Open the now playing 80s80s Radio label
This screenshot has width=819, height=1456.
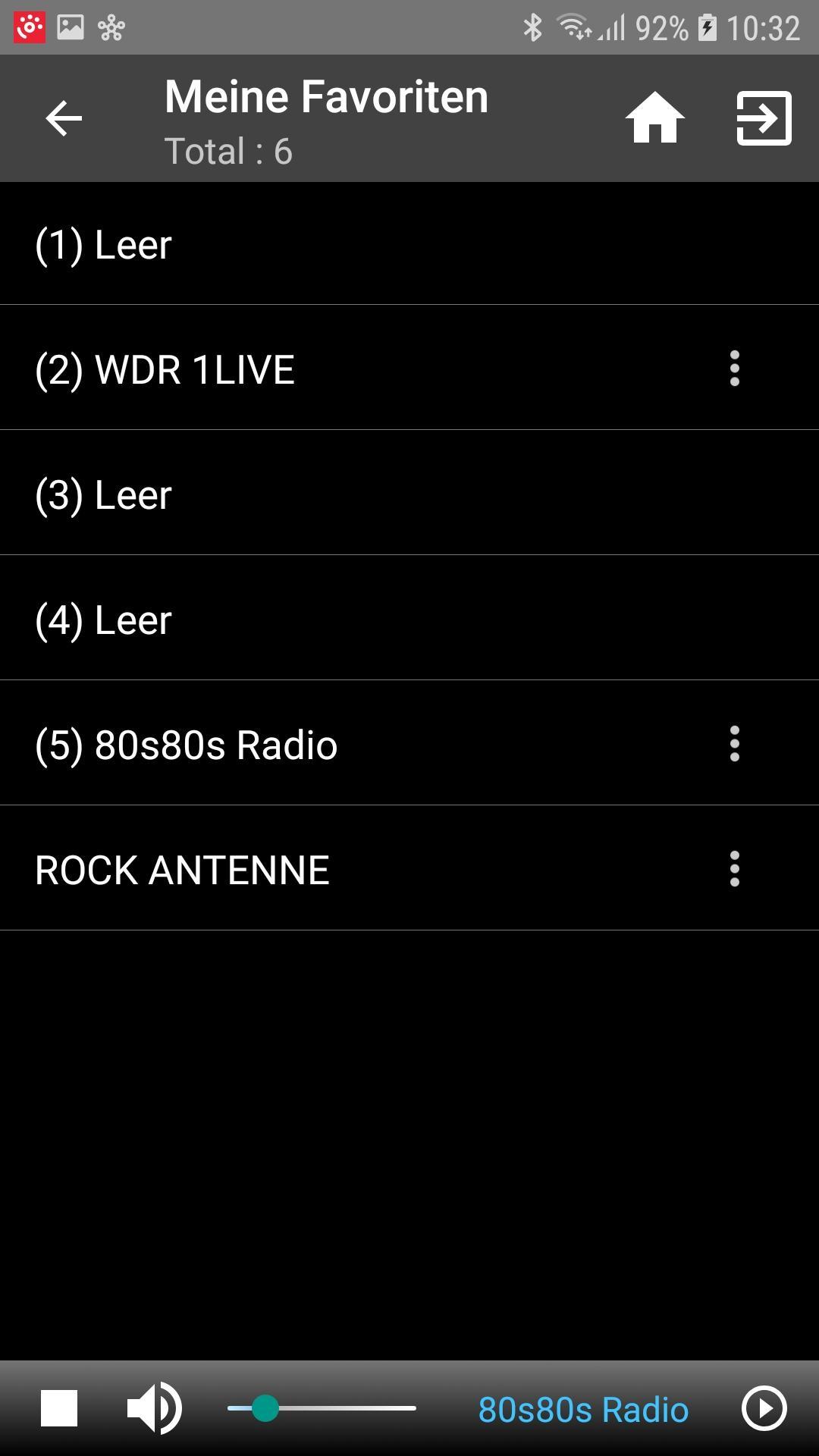click(583, 1410)
